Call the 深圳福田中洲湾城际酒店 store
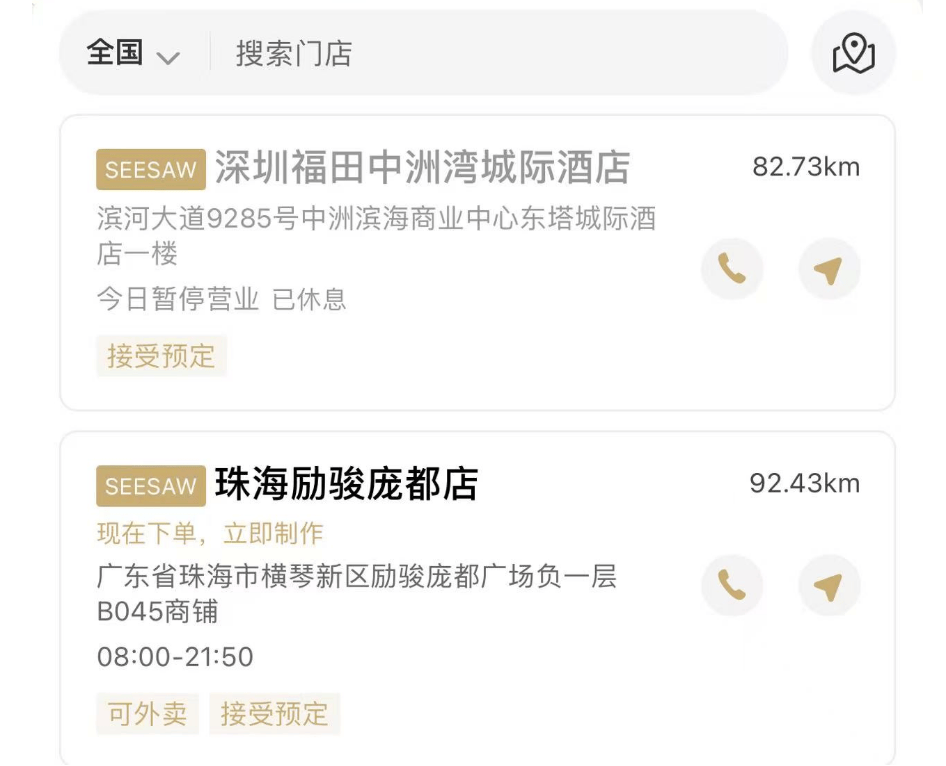This screenshot has height=766, width=946. (x=732, y=269)
